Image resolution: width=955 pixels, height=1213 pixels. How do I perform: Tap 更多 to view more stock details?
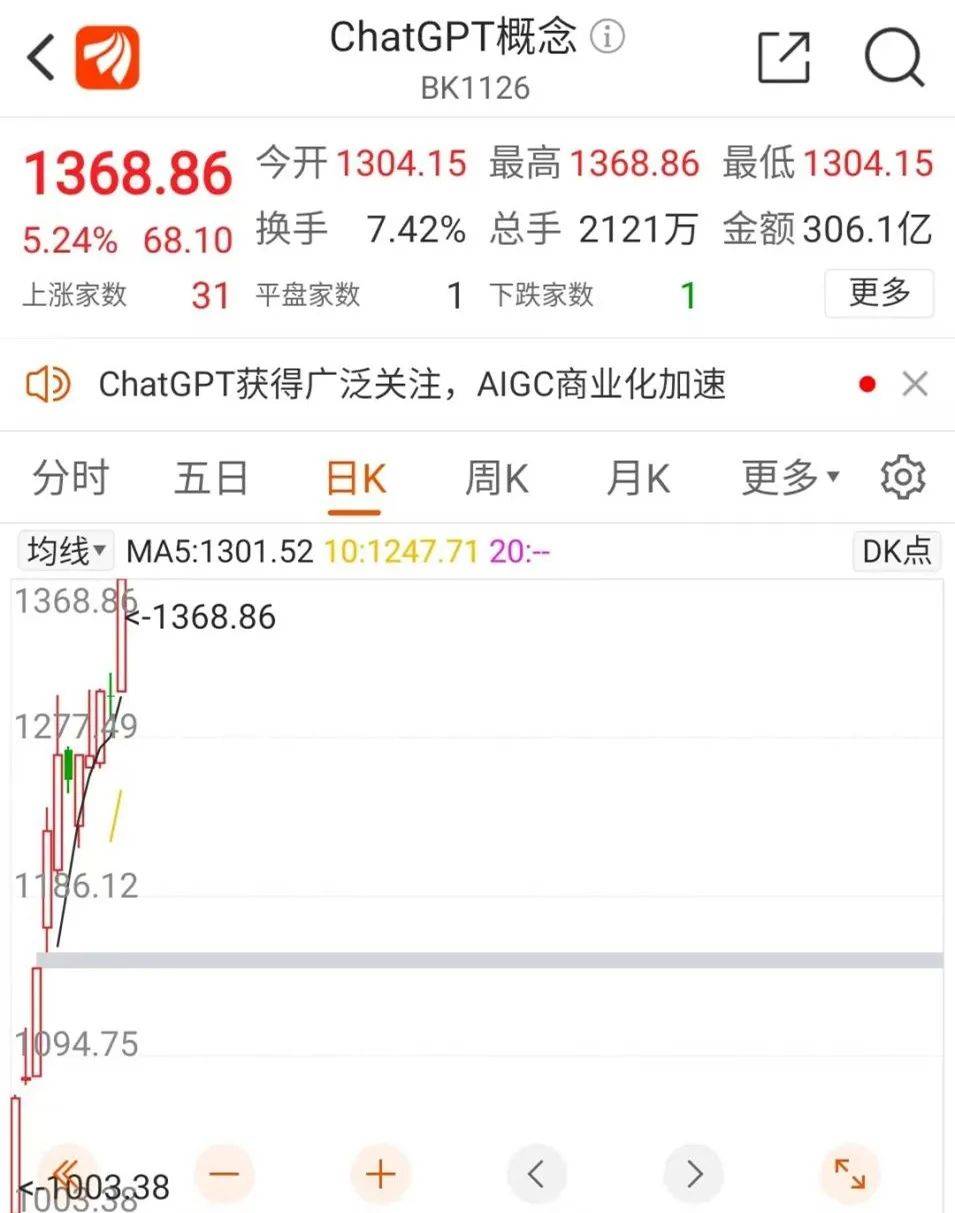pyautogui.click(x=879, y=294)
